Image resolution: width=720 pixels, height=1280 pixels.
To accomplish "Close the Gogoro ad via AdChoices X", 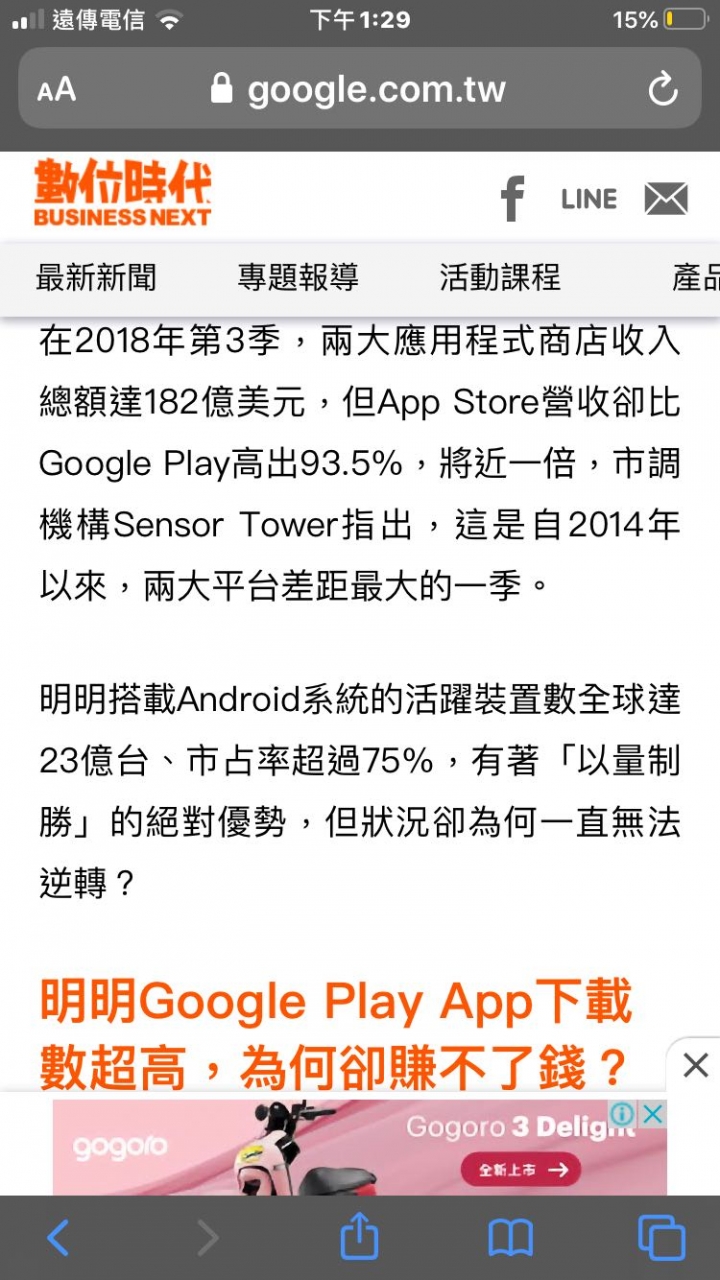I will click(653, 1113).
